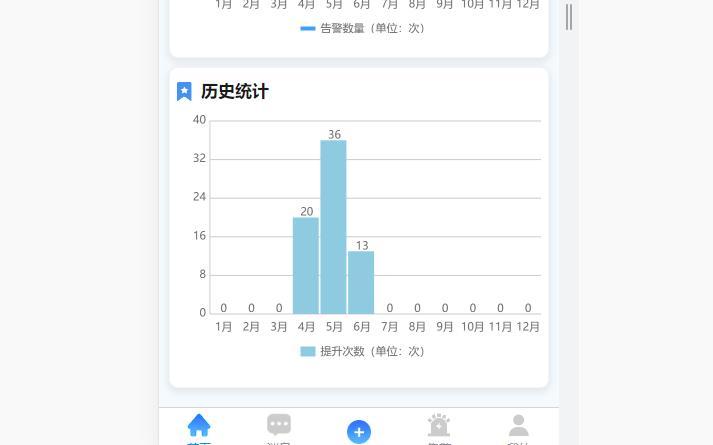Toggle the 告警数量 legend series
713x445 pixels.
coord(362,28)
